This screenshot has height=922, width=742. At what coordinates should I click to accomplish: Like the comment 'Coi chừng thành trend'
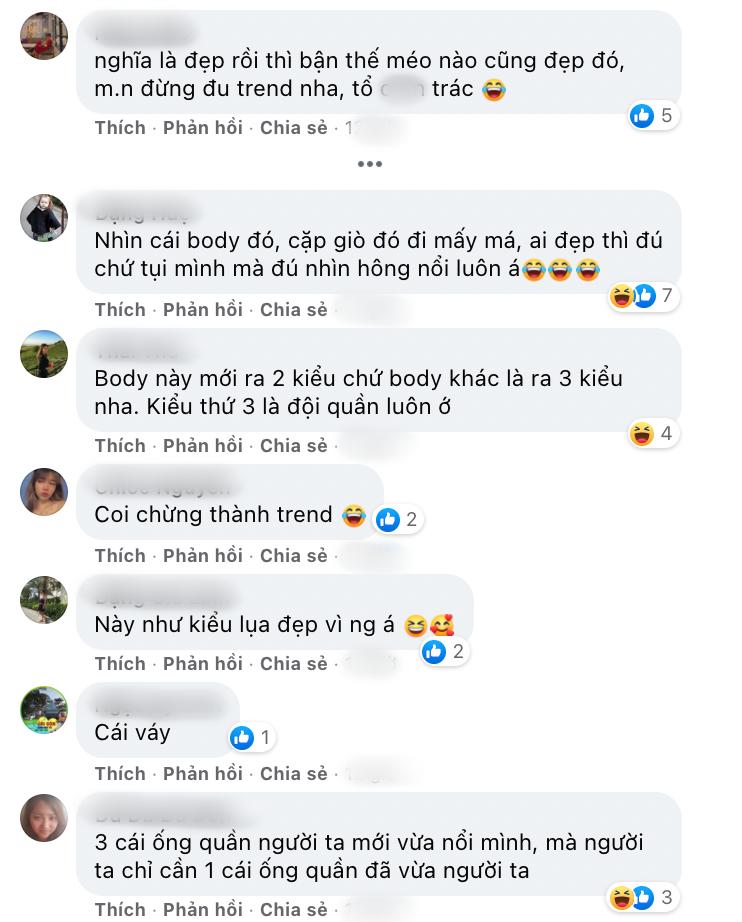(120, 555)
